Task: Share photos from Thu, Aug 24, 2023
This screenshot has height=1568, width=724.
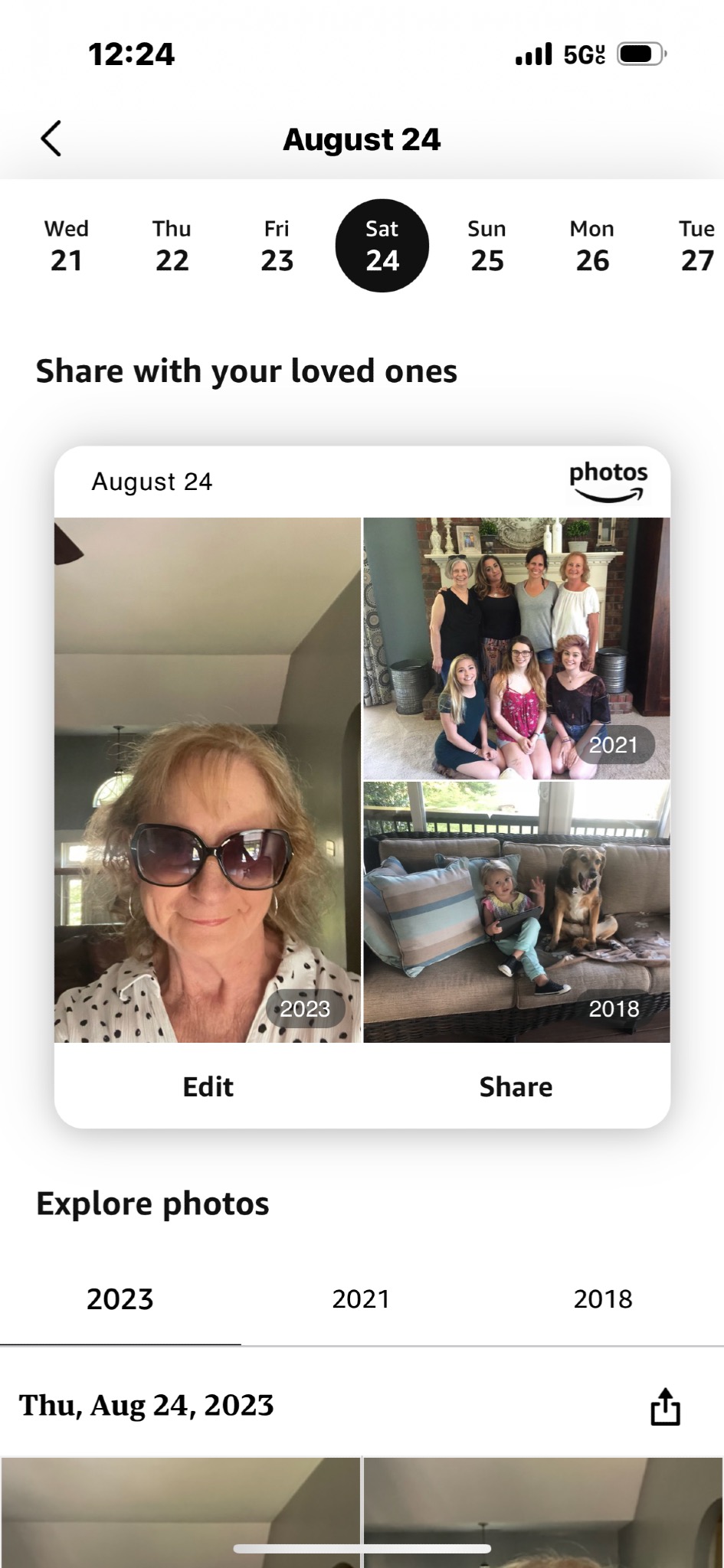Action: click(665, 1406)
